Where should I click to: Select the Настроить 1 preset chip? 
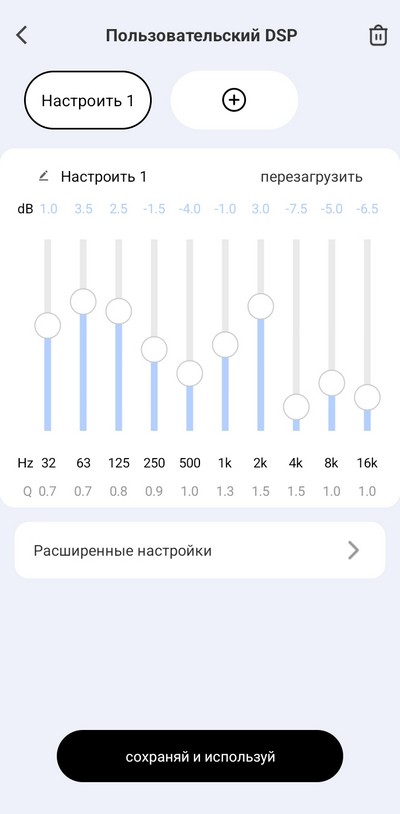(88, 100)
